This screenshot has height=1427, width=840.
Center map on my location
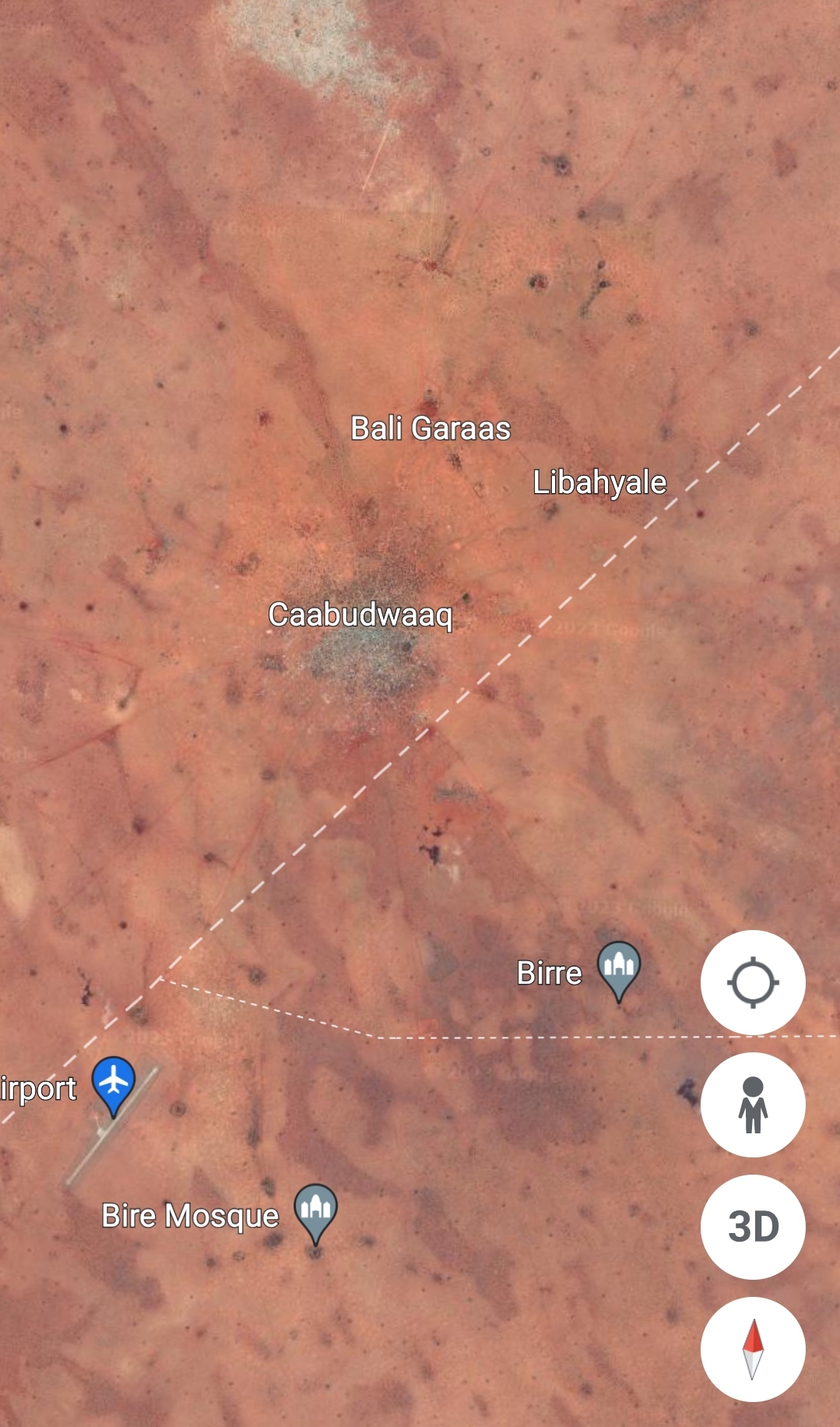coord(752,982)
